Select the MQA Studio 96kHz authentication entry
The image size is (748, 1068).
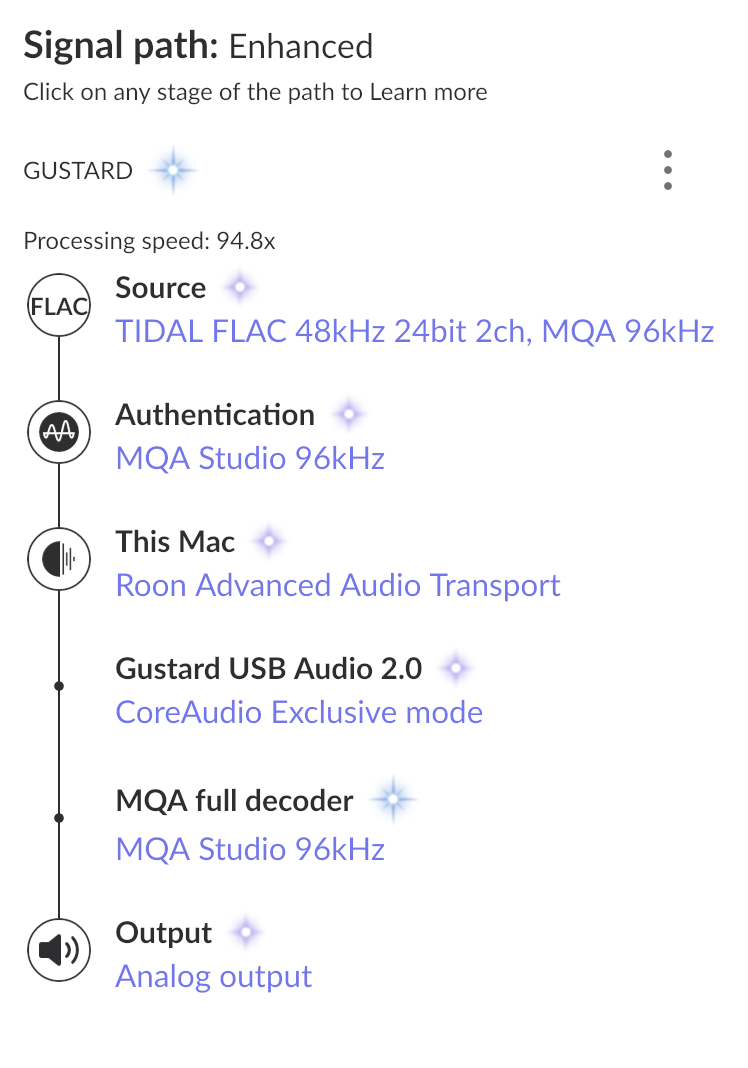pos(249,458)
